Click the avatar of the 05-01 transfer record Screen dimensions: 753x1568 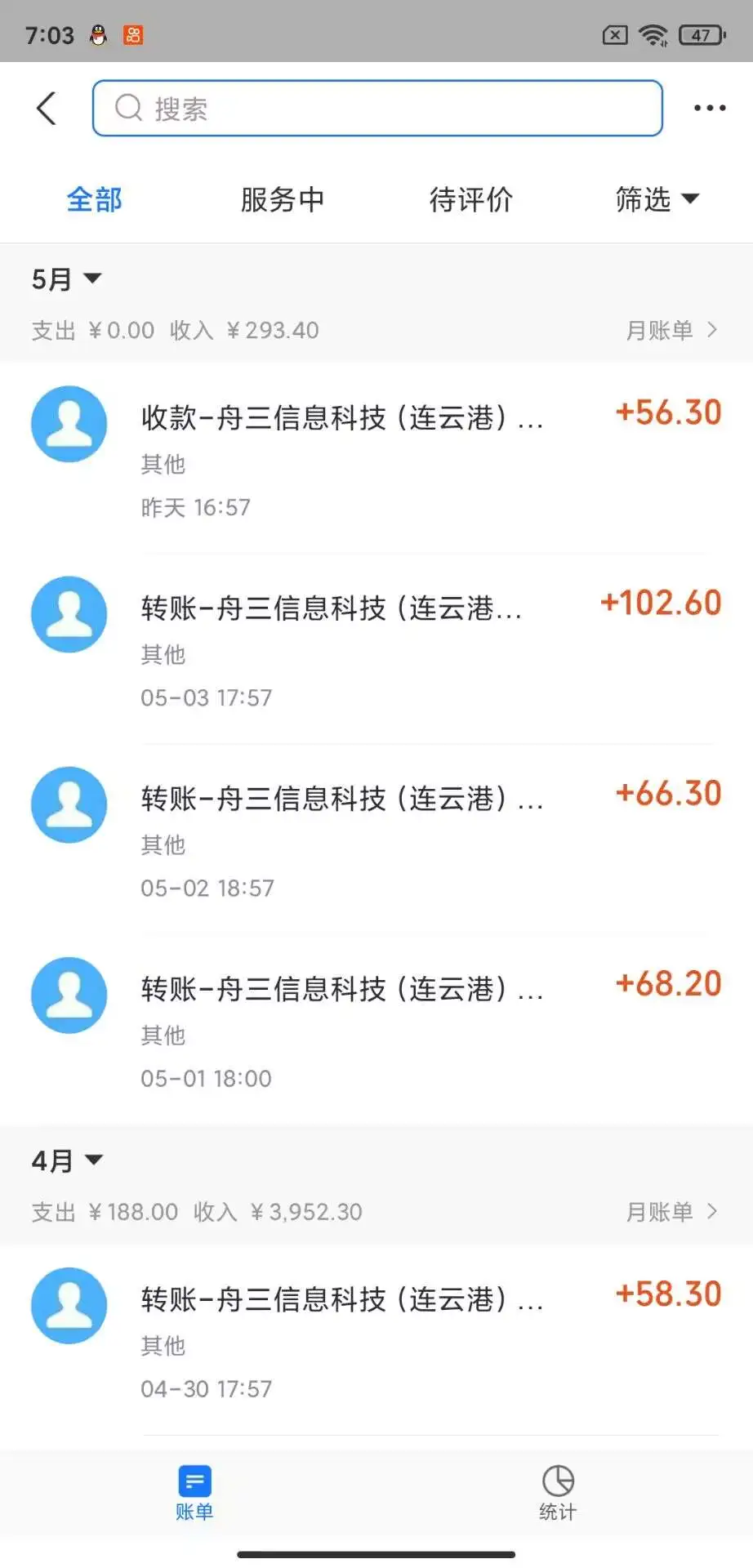coord(69,995)
